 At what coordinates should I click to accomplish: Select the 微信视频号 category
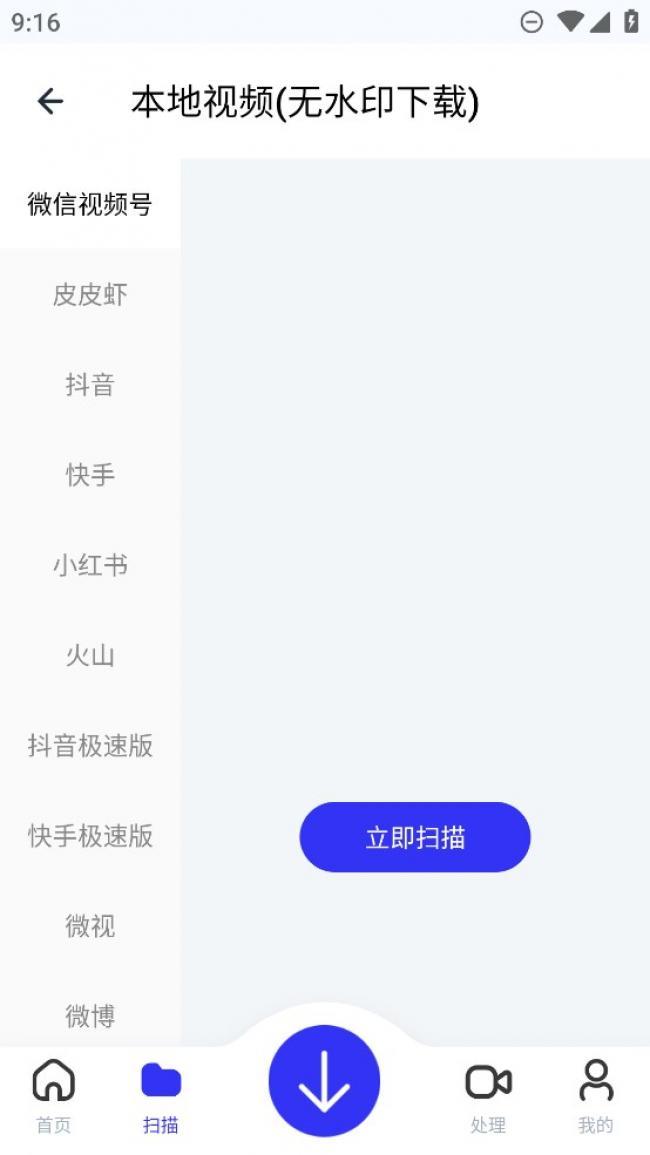click(90, 204)
